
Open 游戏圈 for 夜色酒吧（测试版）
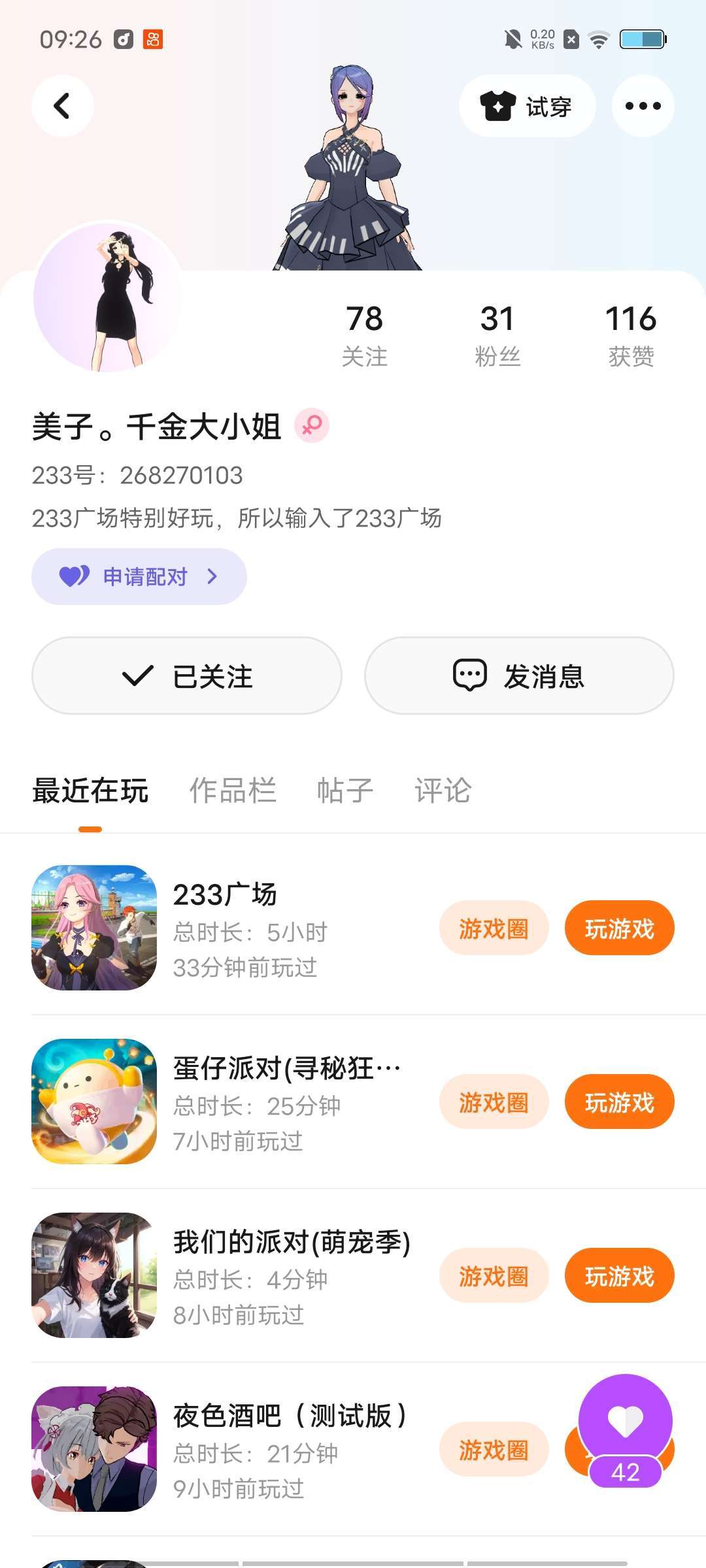click(x=494, y=1450)
